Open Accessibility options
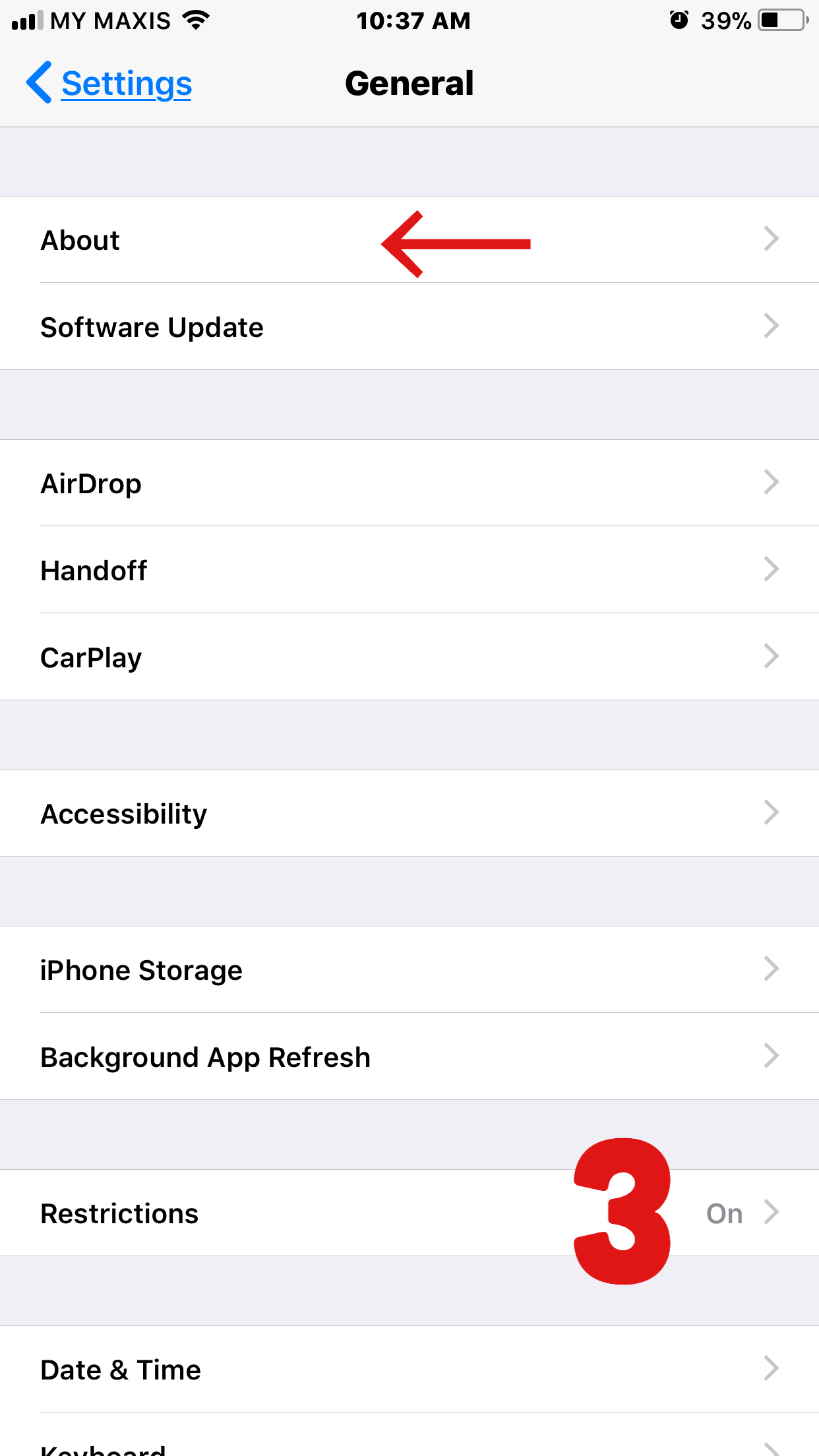Screen dimensions: 819x1456 [x=409, y=813]
